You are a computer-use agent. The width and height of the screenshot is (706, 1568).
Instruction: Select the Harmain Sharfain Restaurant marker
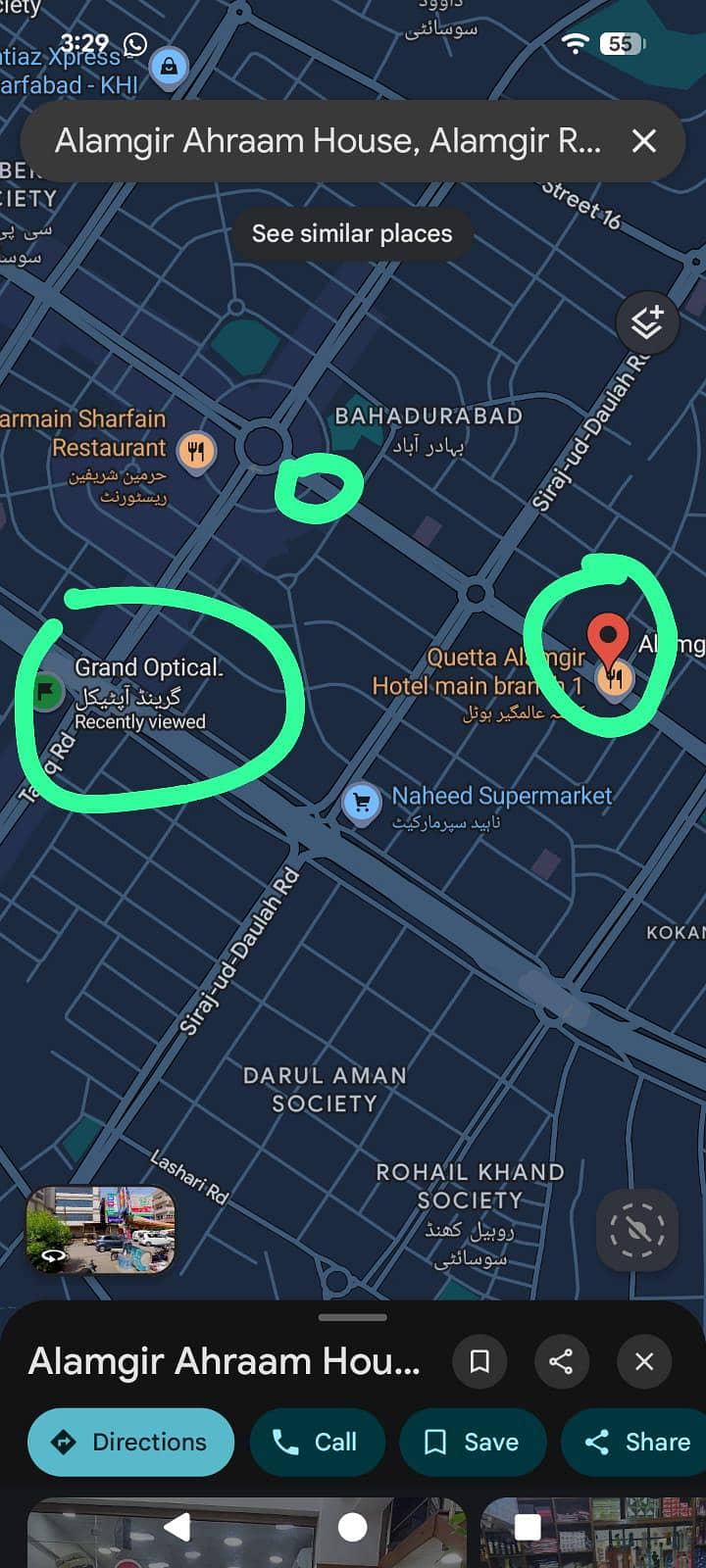point(196,451)
